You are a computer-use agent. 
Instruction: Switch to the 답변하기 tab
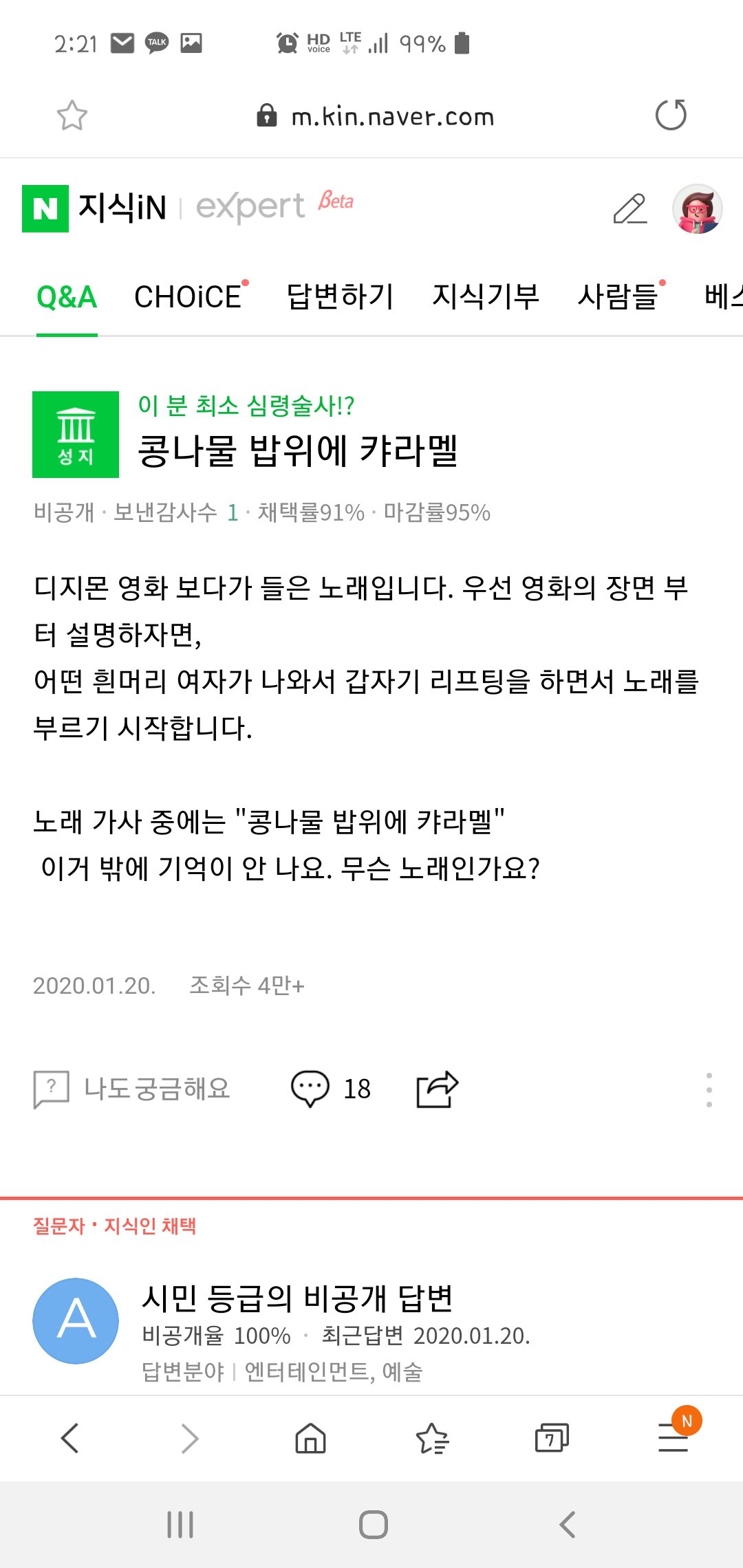pyautogui.click(x=340, y=297)
